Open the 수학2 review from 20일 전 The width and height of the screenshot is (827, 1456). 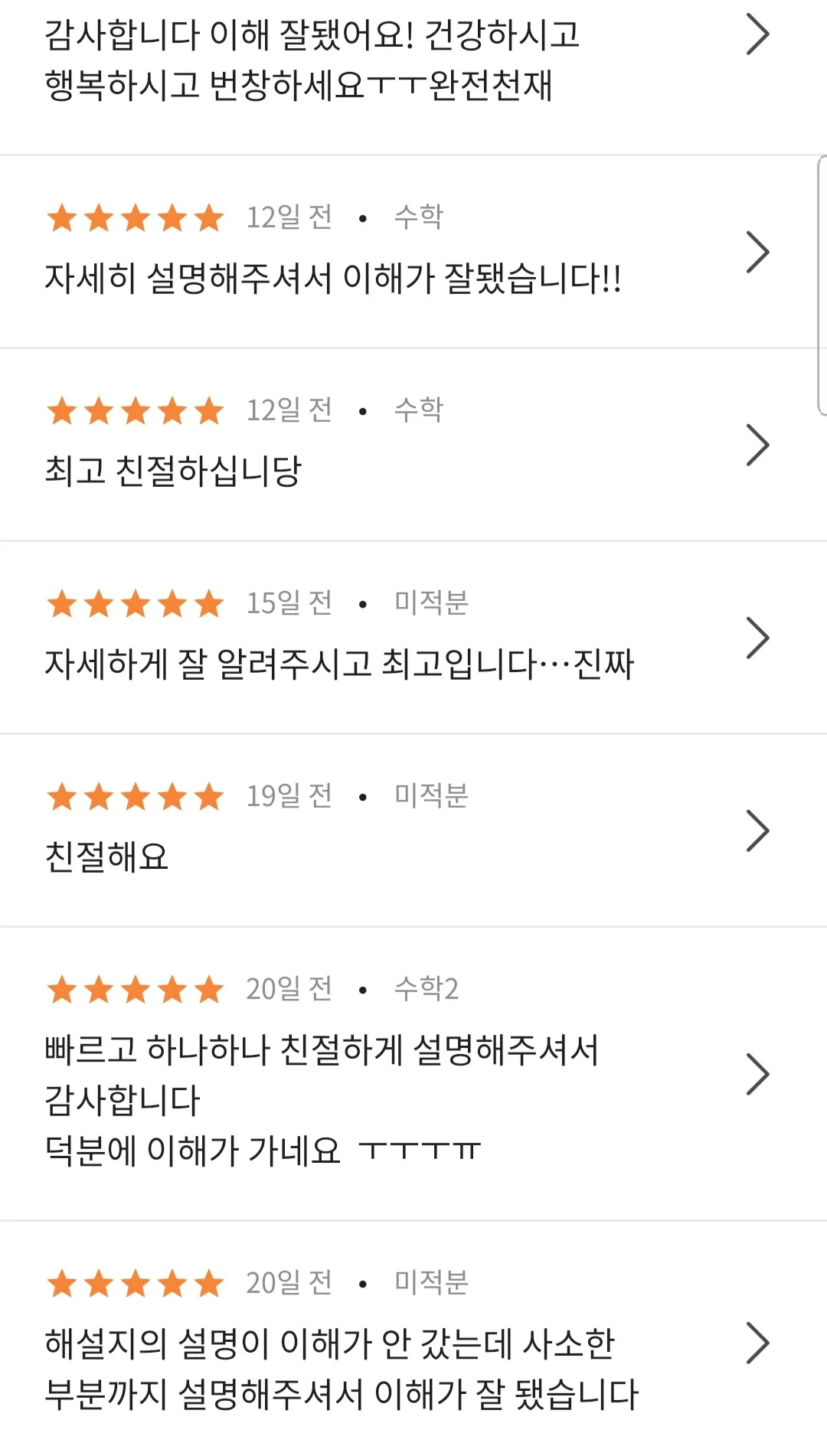click(x=757, y=1075)
